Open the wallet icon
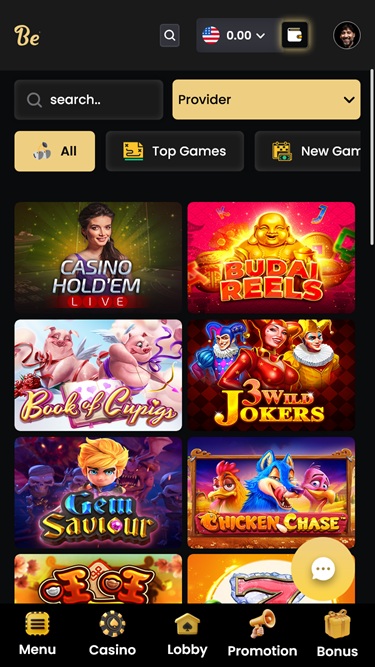The width and height of the screenshot is (375, 667). (295, 35)
